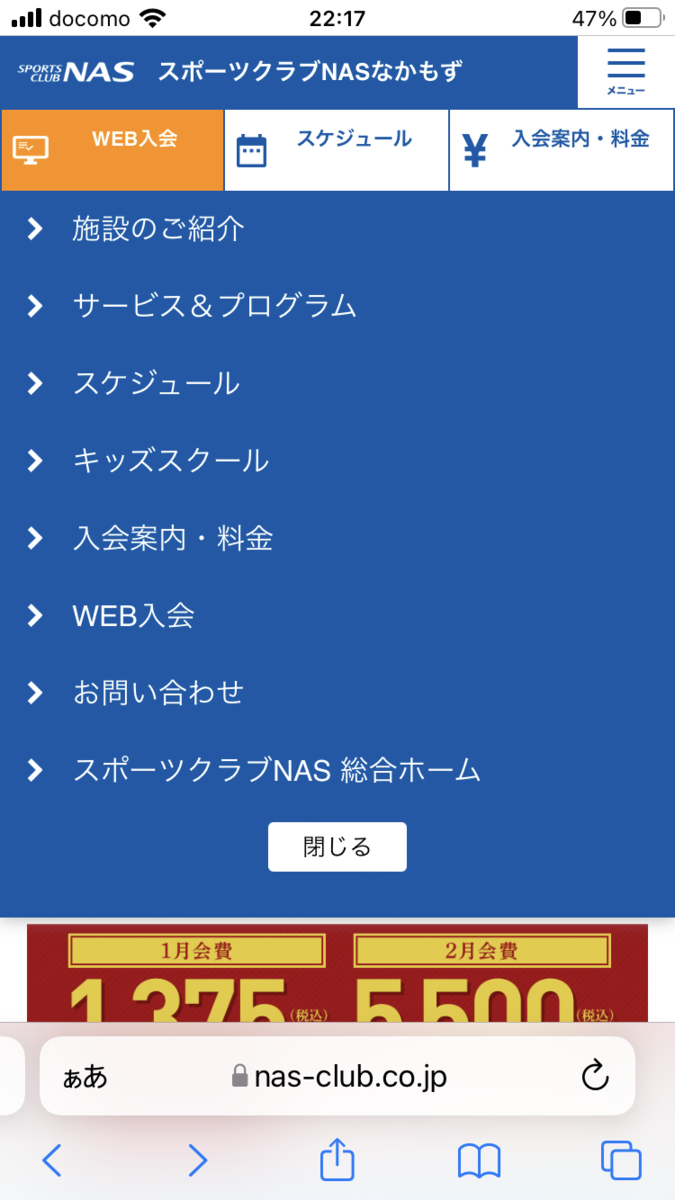Close the menu with 閉じる
Screen dimensions: 675x1200
coord(337,847)
